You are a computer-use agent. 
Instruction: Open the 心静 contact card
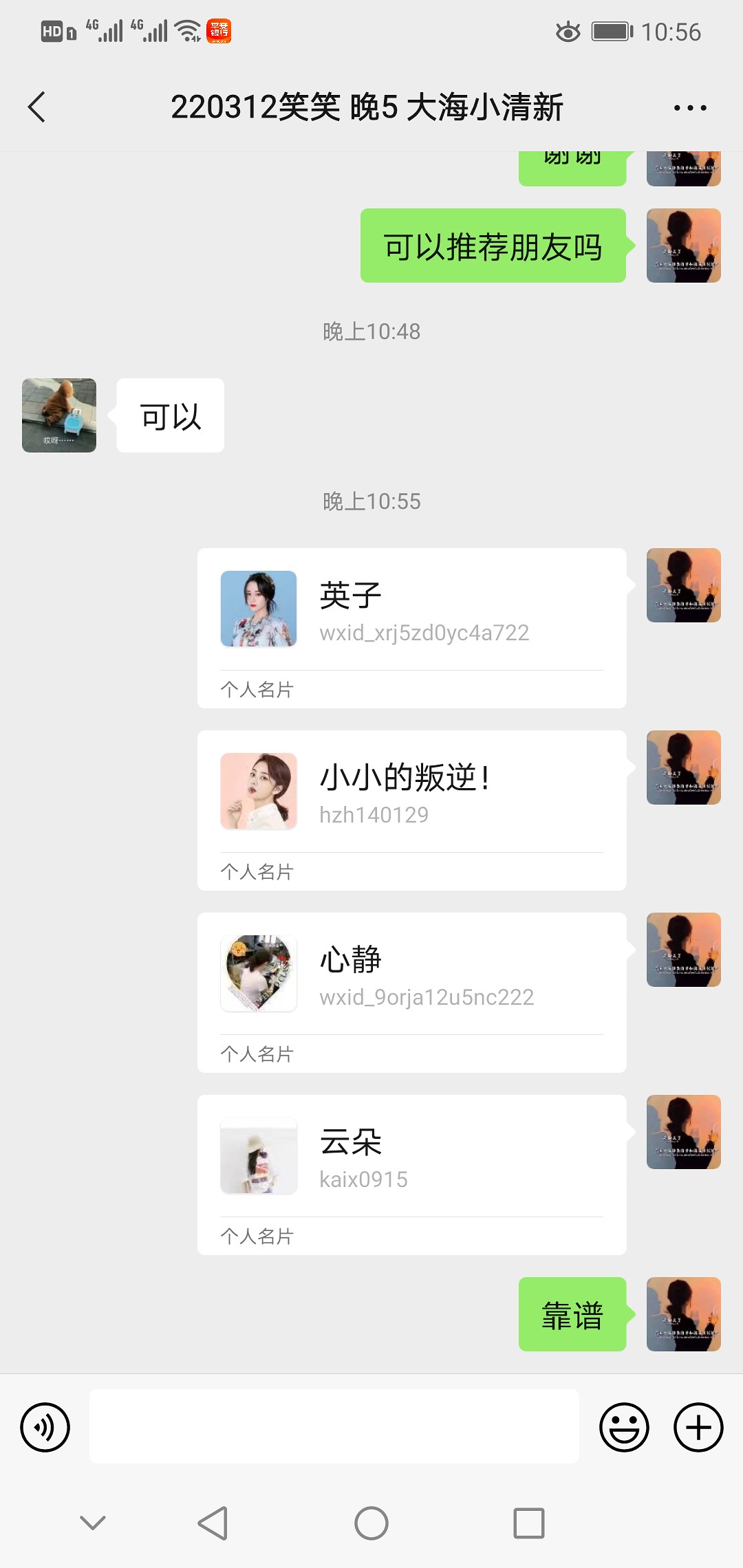click(411, 992)
